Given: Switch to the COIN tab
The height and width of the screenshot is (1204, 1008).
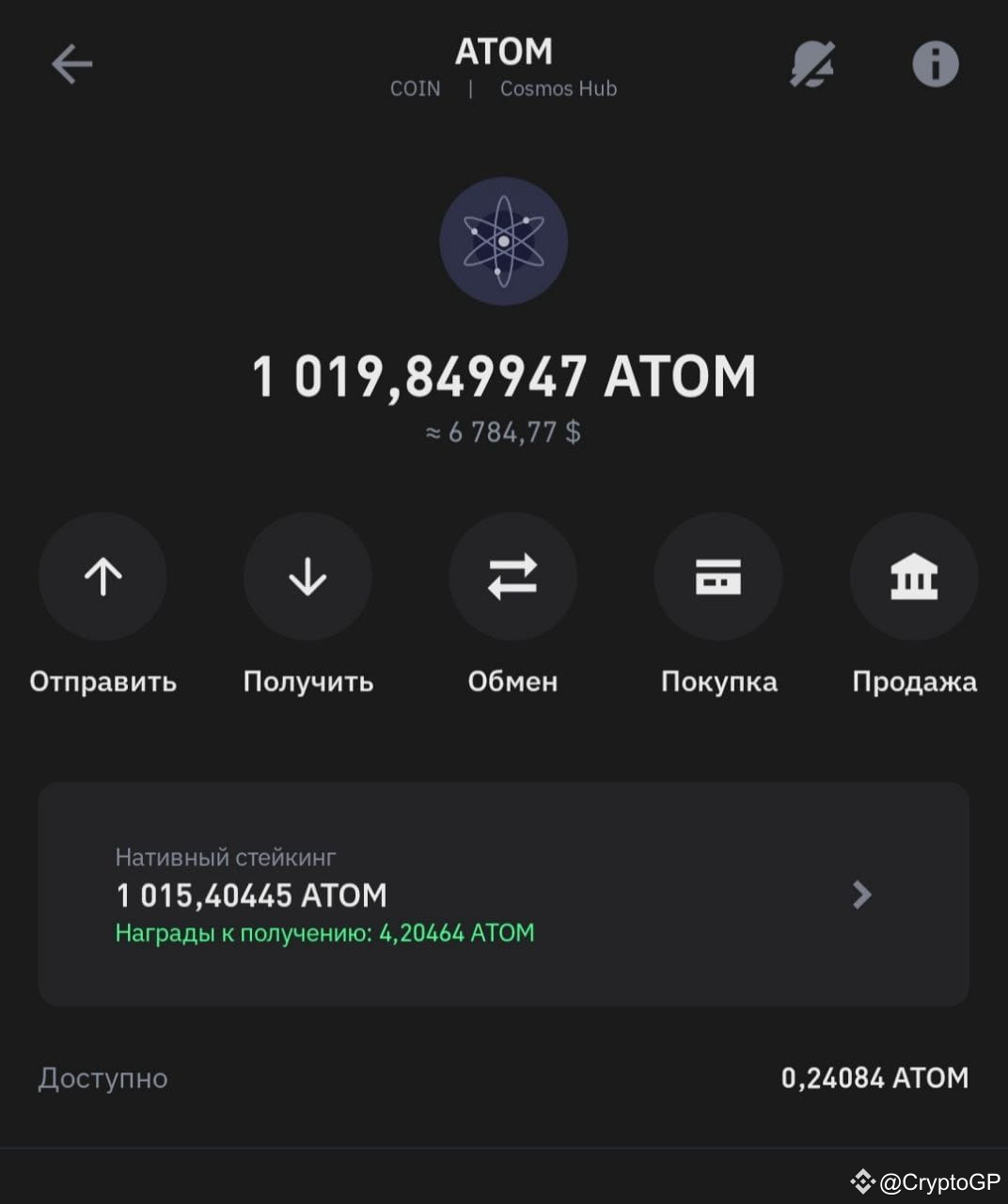Looking at the screenshot, I should (415, 87).
